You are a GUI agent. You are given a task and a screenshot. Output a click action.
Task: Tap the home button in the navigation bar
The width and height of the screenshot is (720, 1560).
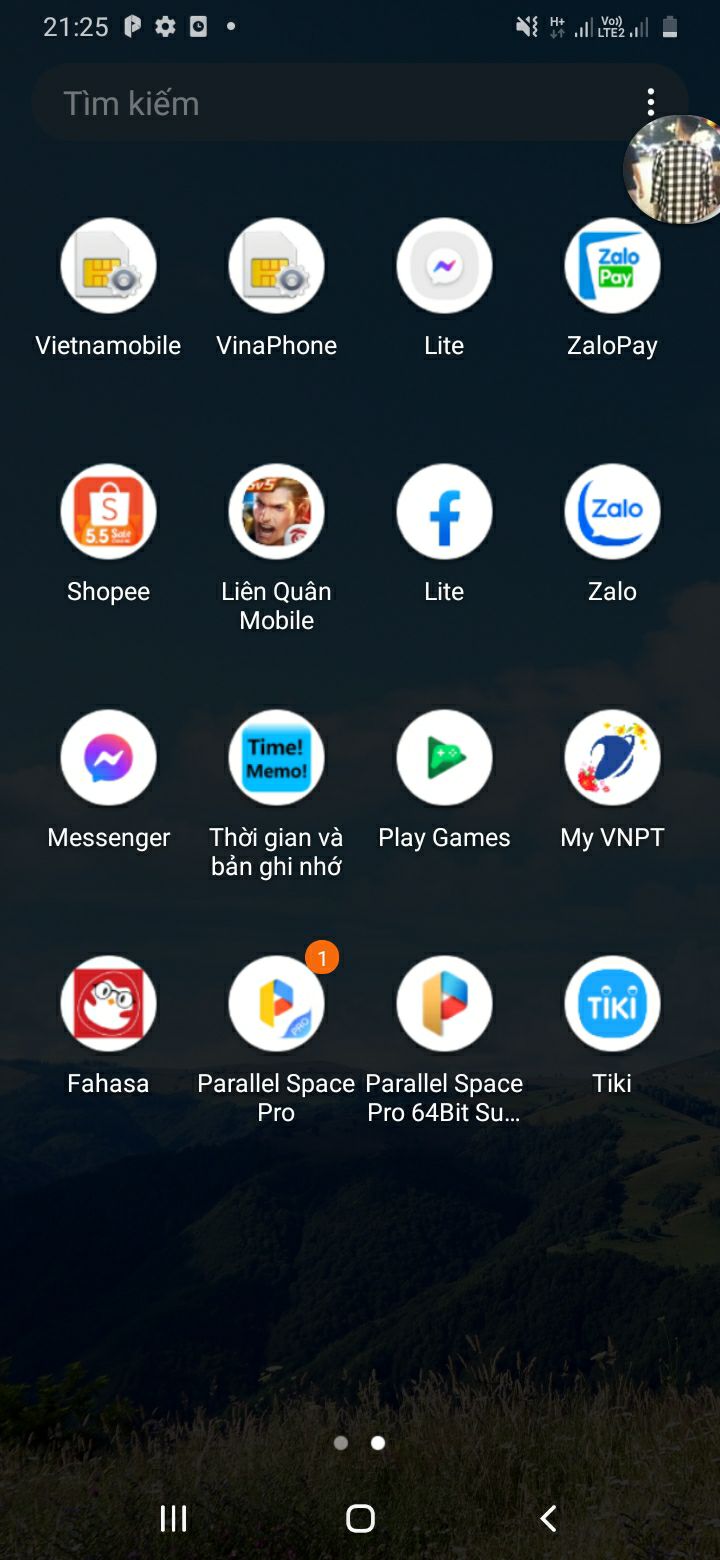pyautogui.click(x=360, y=1519)
